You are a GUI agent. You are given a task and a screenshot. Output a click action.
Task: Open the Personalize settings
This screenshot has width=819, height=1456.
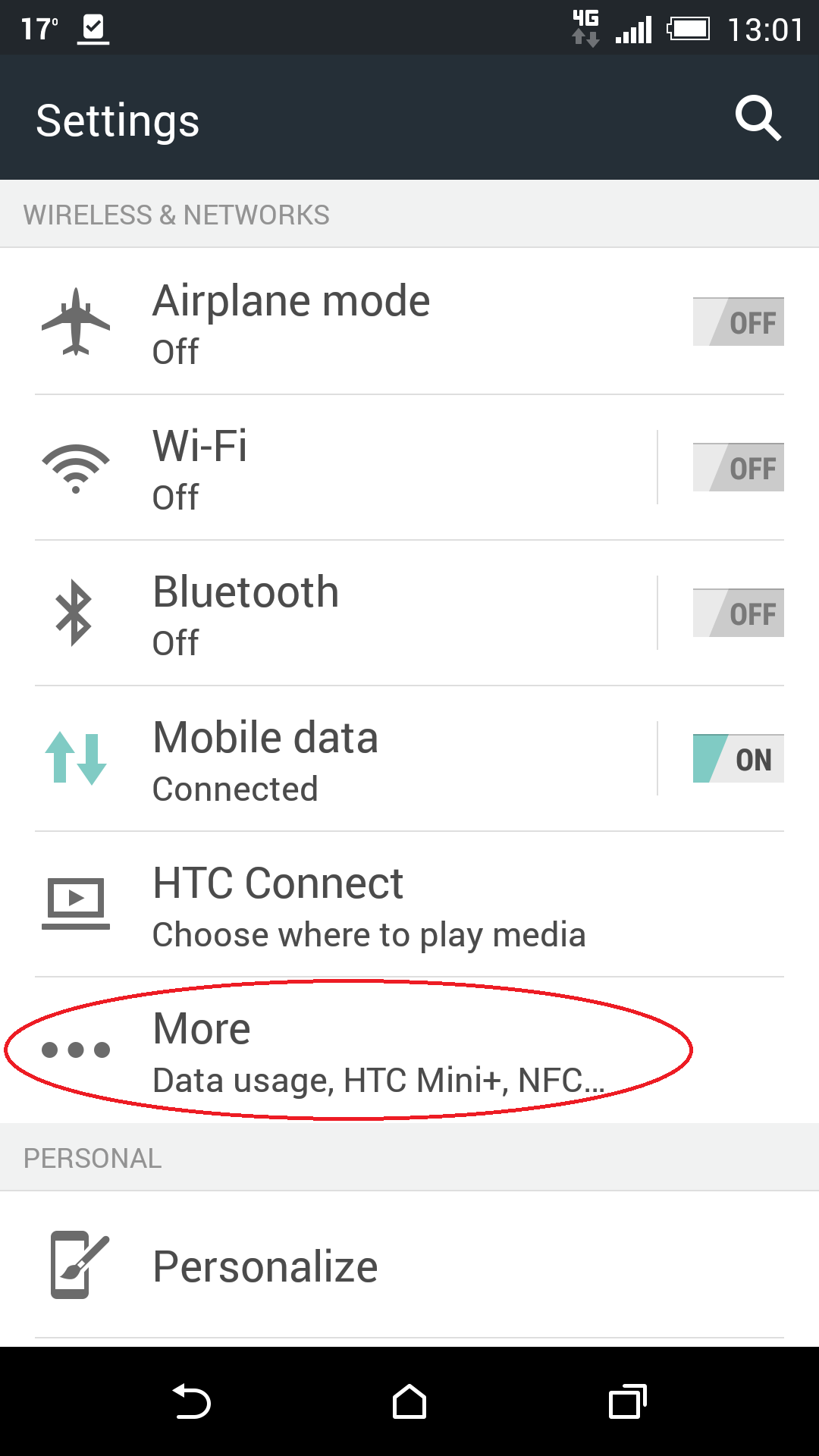point(409,1266)
